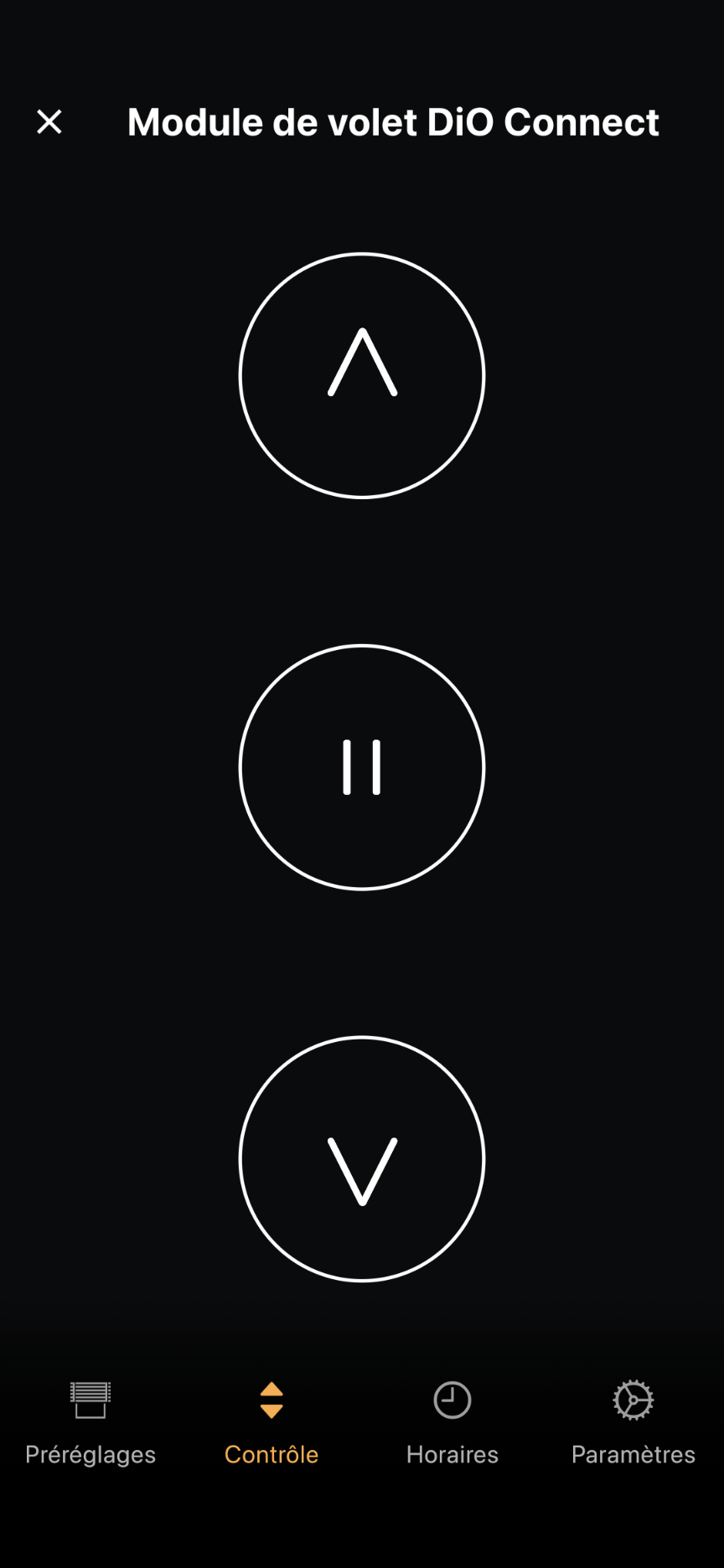Close the DiO Connect shutter module screen
This screenshot has width=724, height=1568.
(49, 122)
